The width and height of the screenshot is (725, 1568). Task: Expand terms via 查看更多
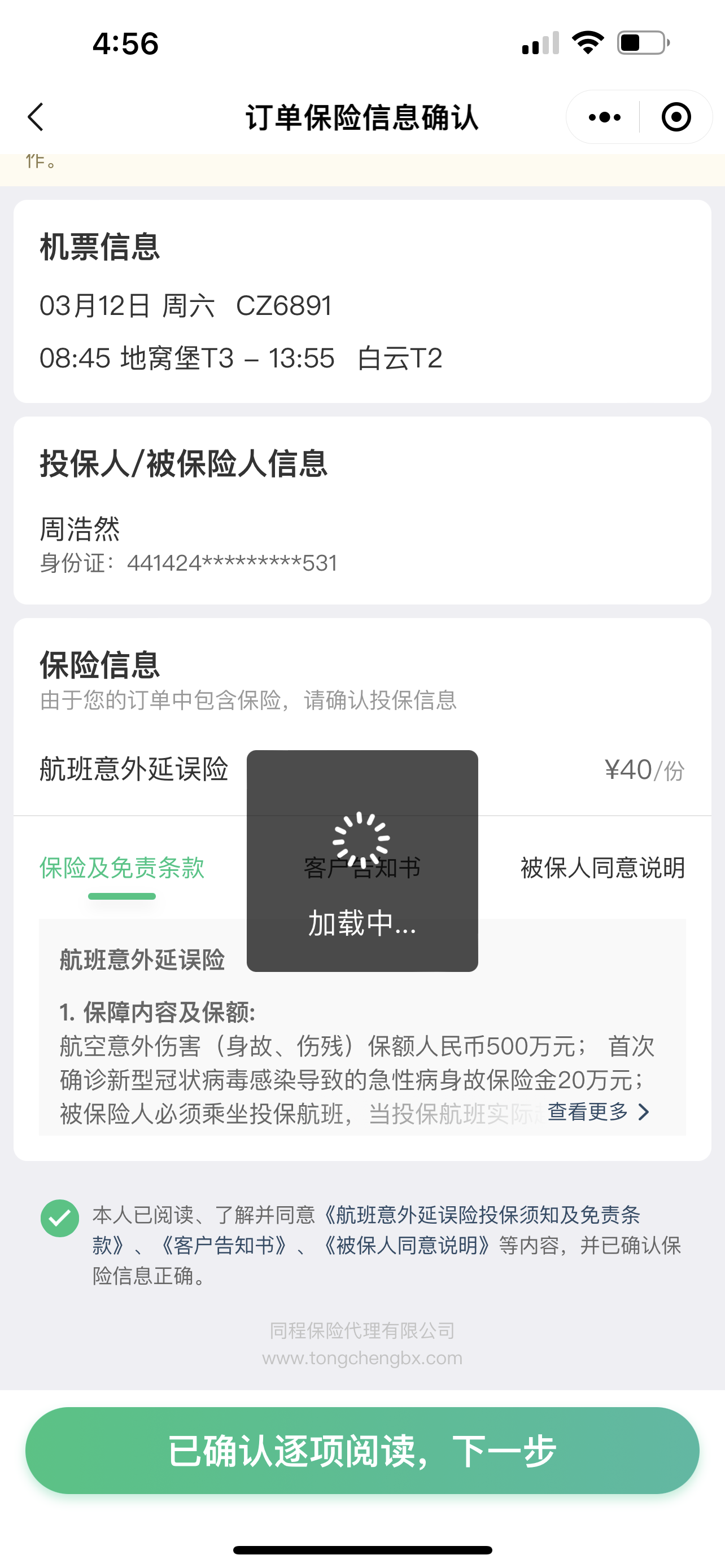[x=598, y=1112]
